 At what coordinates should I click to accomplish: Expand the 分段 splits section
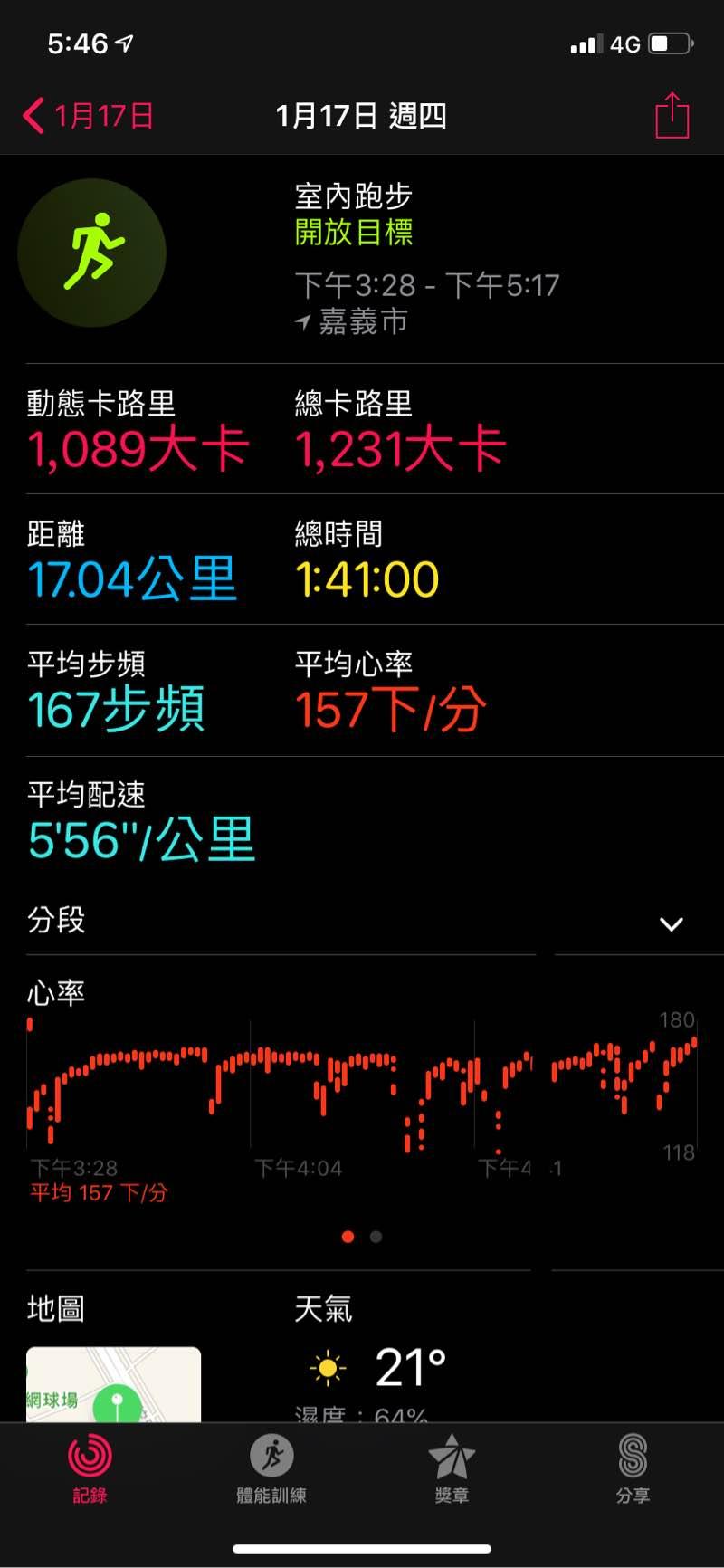(671, 923)
